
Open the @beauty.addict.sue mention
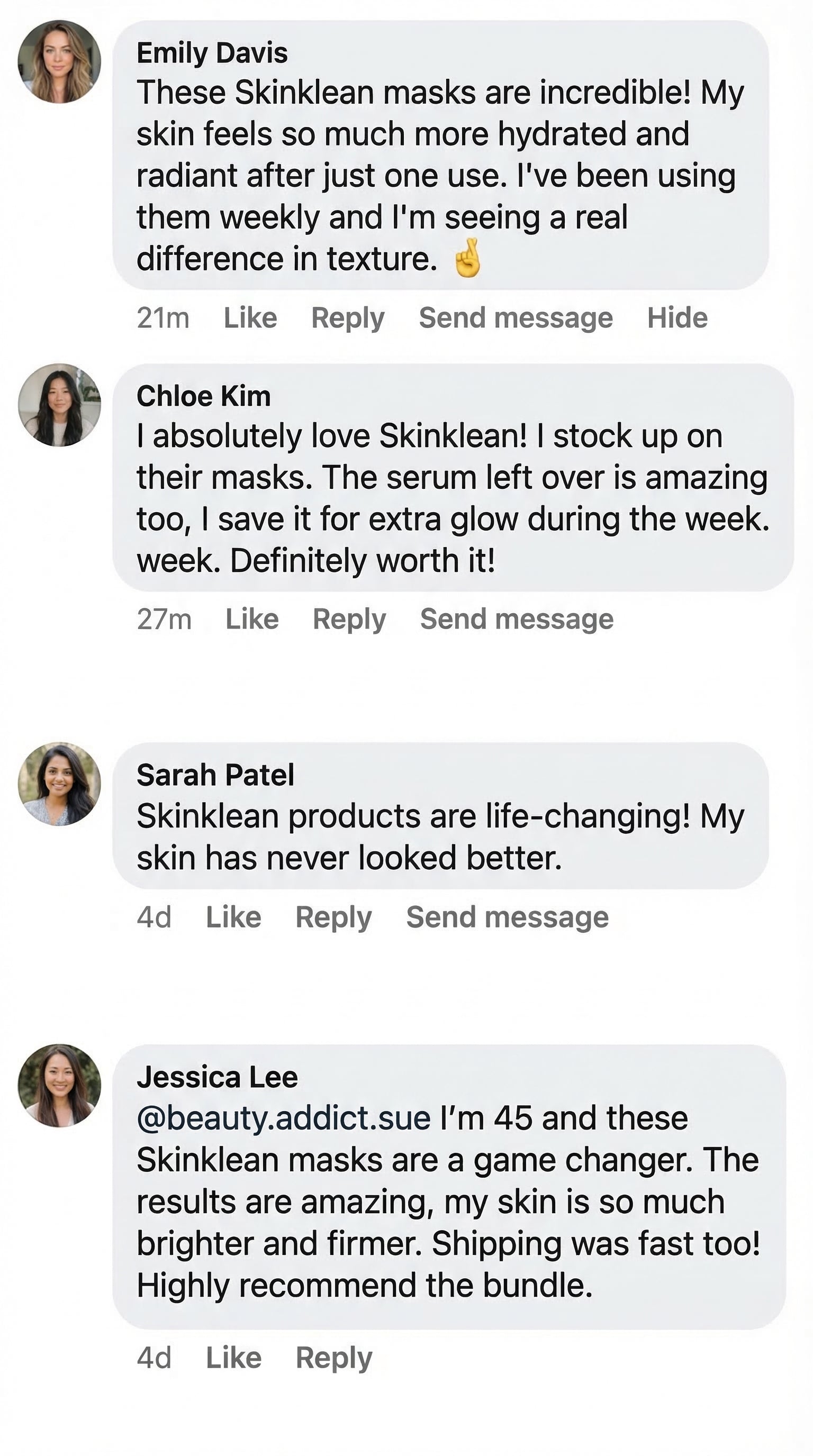pos(284,1118)
